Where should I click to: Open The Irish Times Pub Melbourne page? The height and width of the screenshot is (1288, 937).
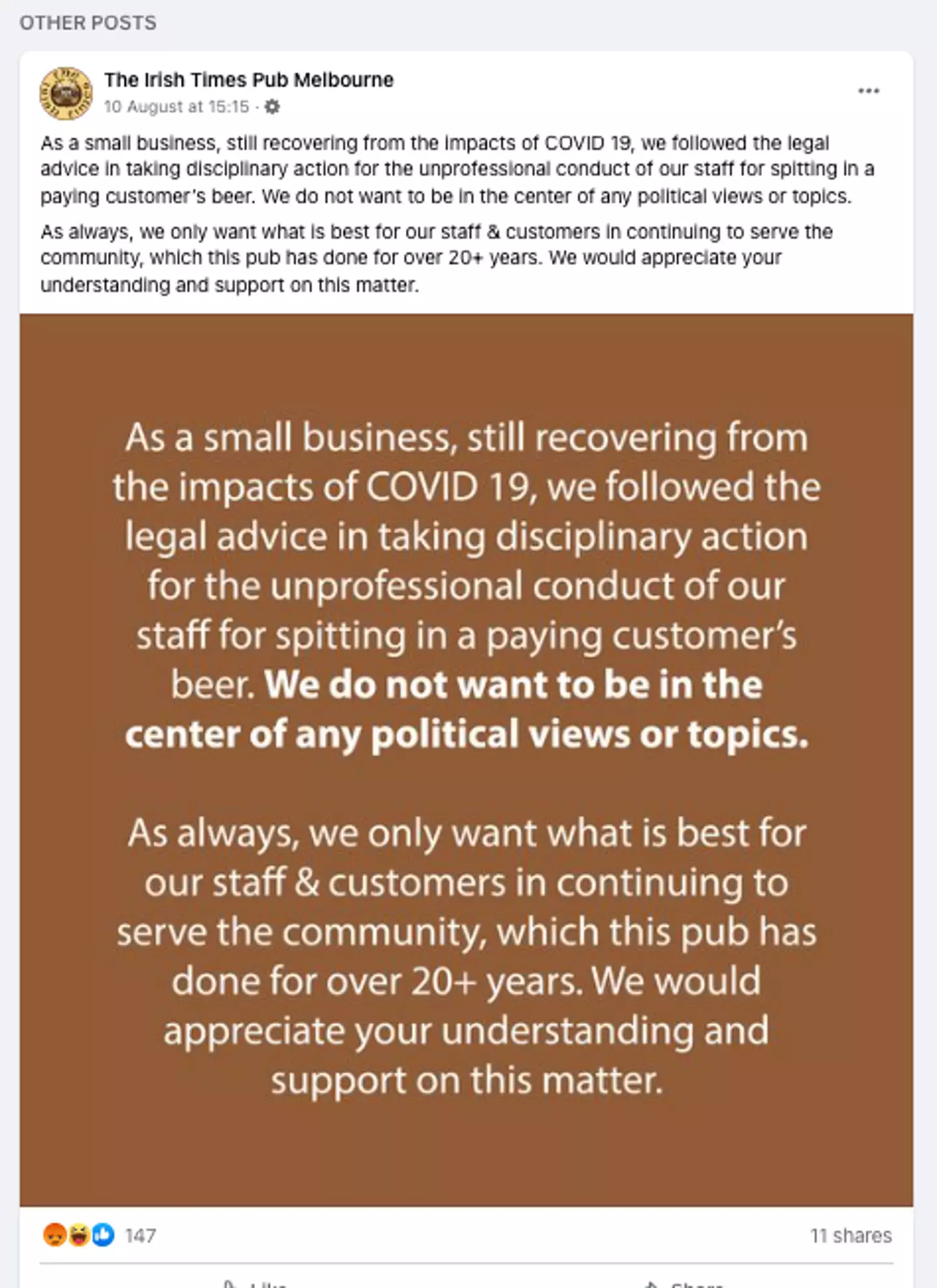click(x=249, y=80)
